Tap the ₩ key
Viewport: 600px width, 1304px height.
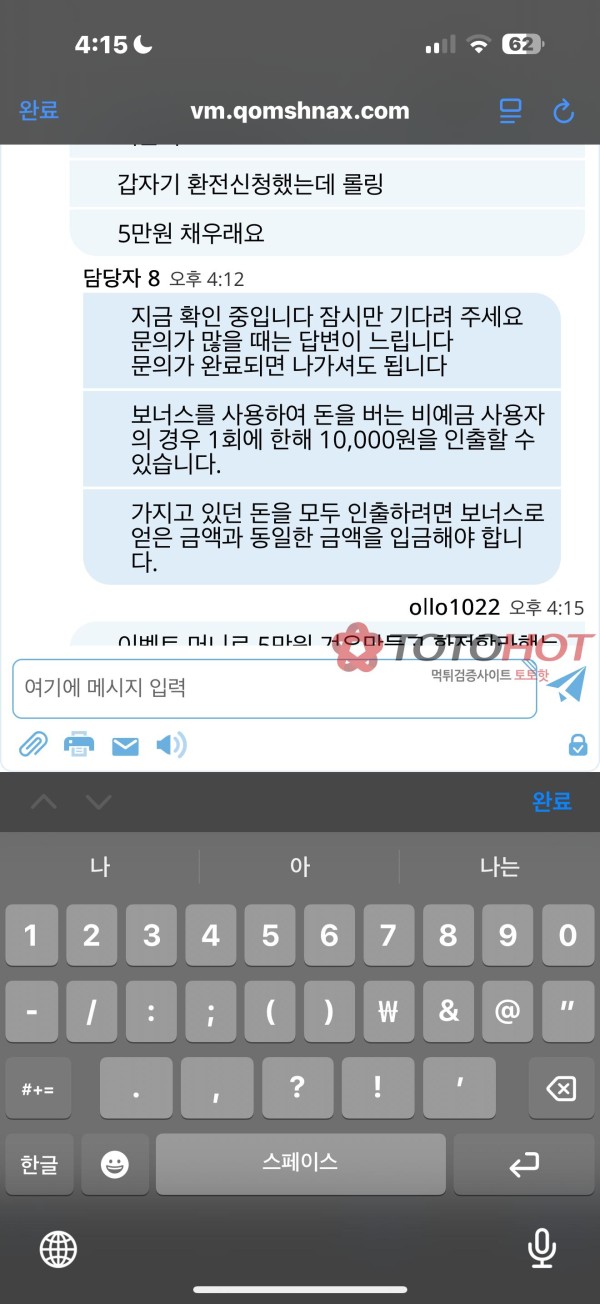pyautogui.click(x=389, y=1012)
